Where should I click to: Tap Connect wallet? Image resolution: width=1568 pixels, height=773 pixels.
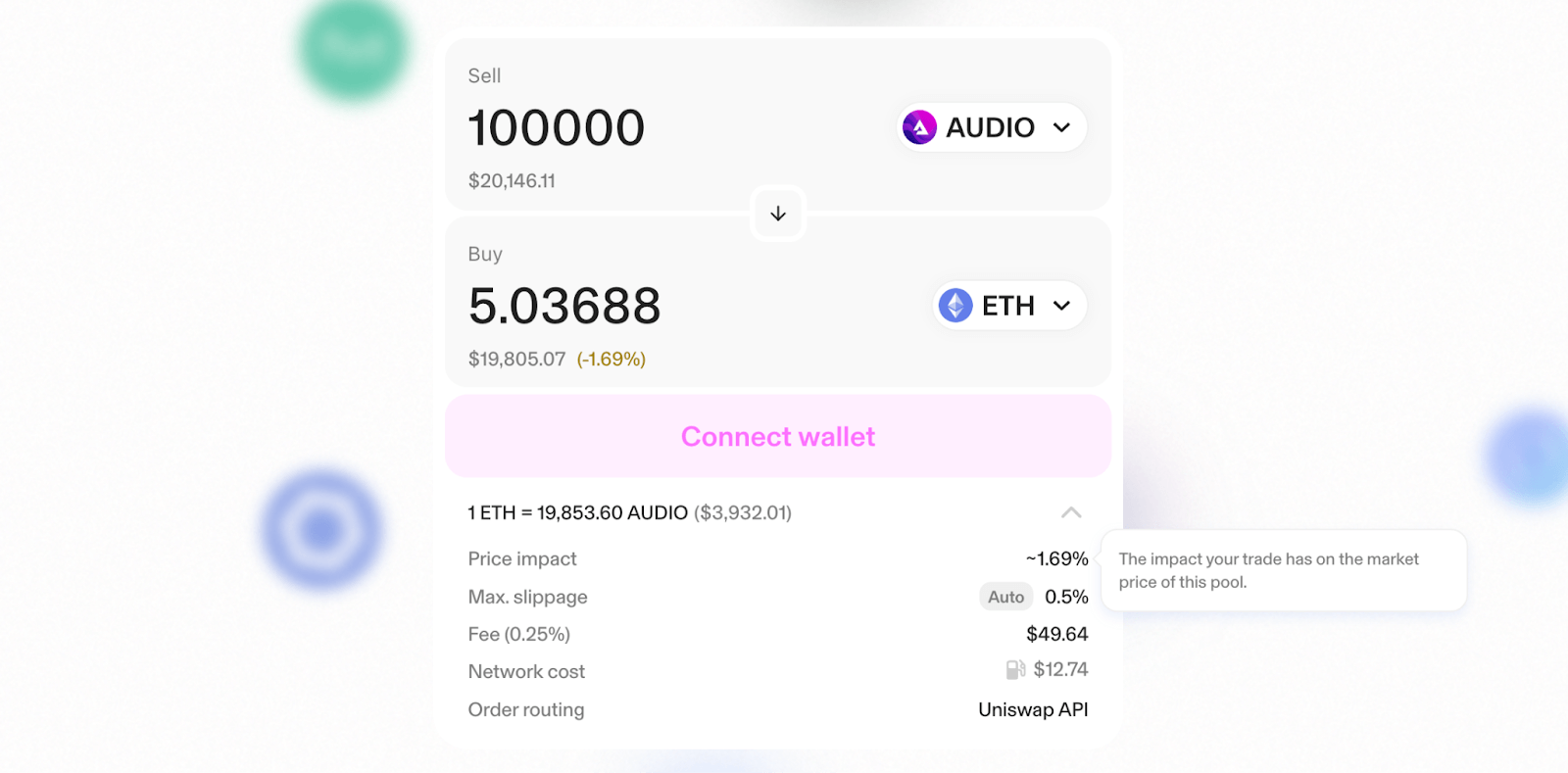click(778, 437)
